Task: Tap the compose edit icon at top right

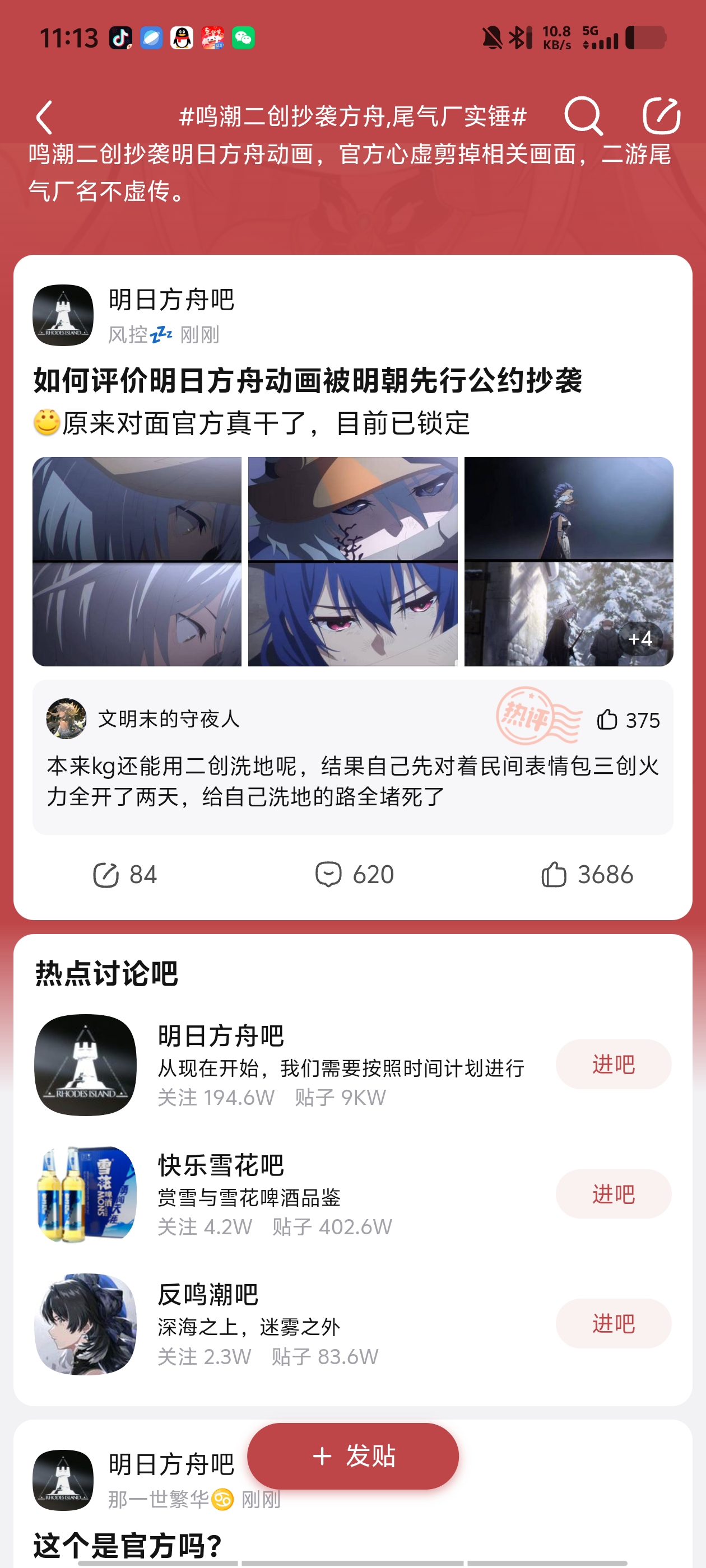Action: 661,116
